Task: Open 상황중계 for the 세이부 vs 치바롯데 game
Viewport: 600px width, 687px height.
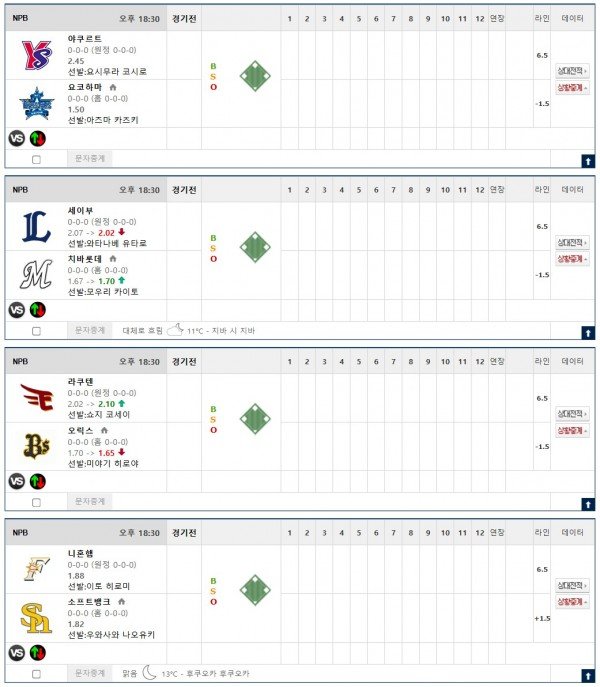Action: tap(572, 259)
